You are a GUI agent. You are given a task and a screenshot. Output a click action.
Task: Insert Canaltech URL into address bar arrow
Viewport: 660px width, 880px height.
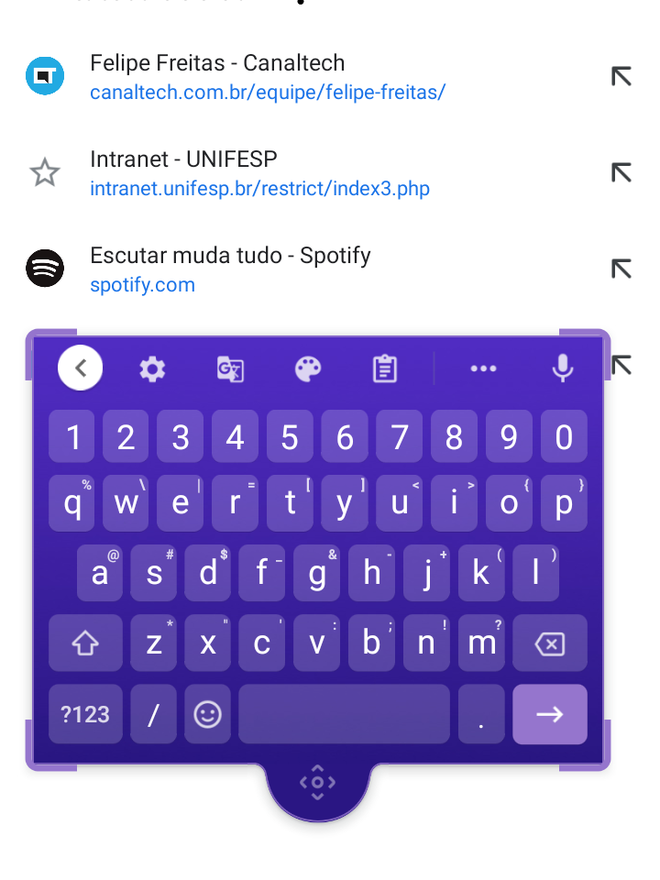coord(621,76)
